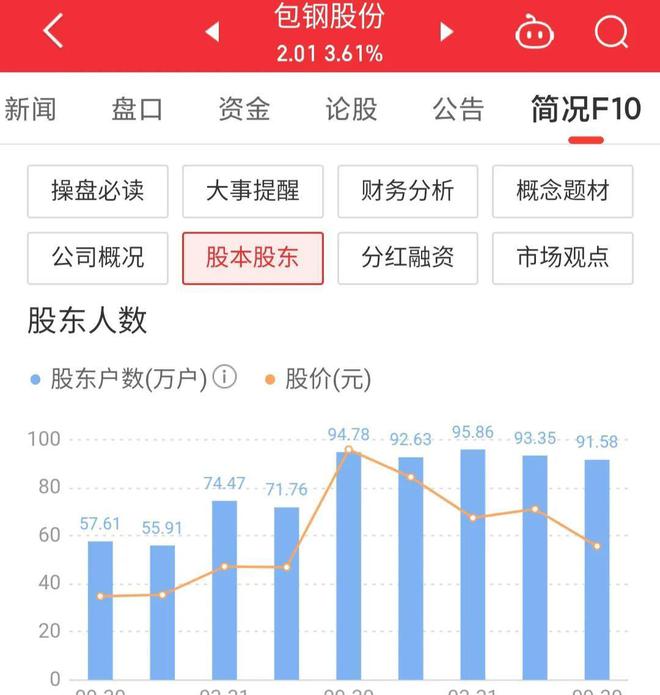The image size is (660, 695).
Task: Switch to the next stock
Action: (447, 32)
